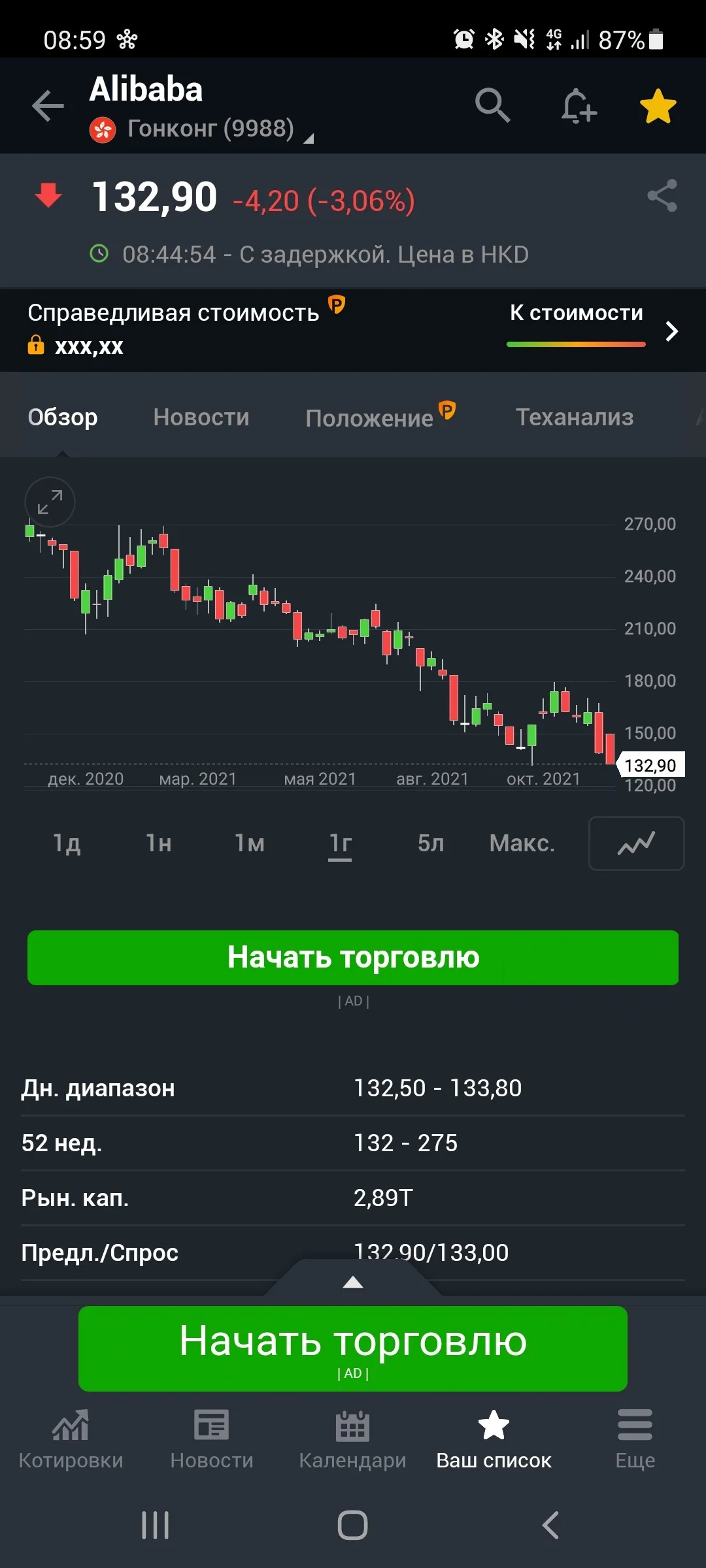
Task: Switch to the Положение tab
Action: [380, 417]
